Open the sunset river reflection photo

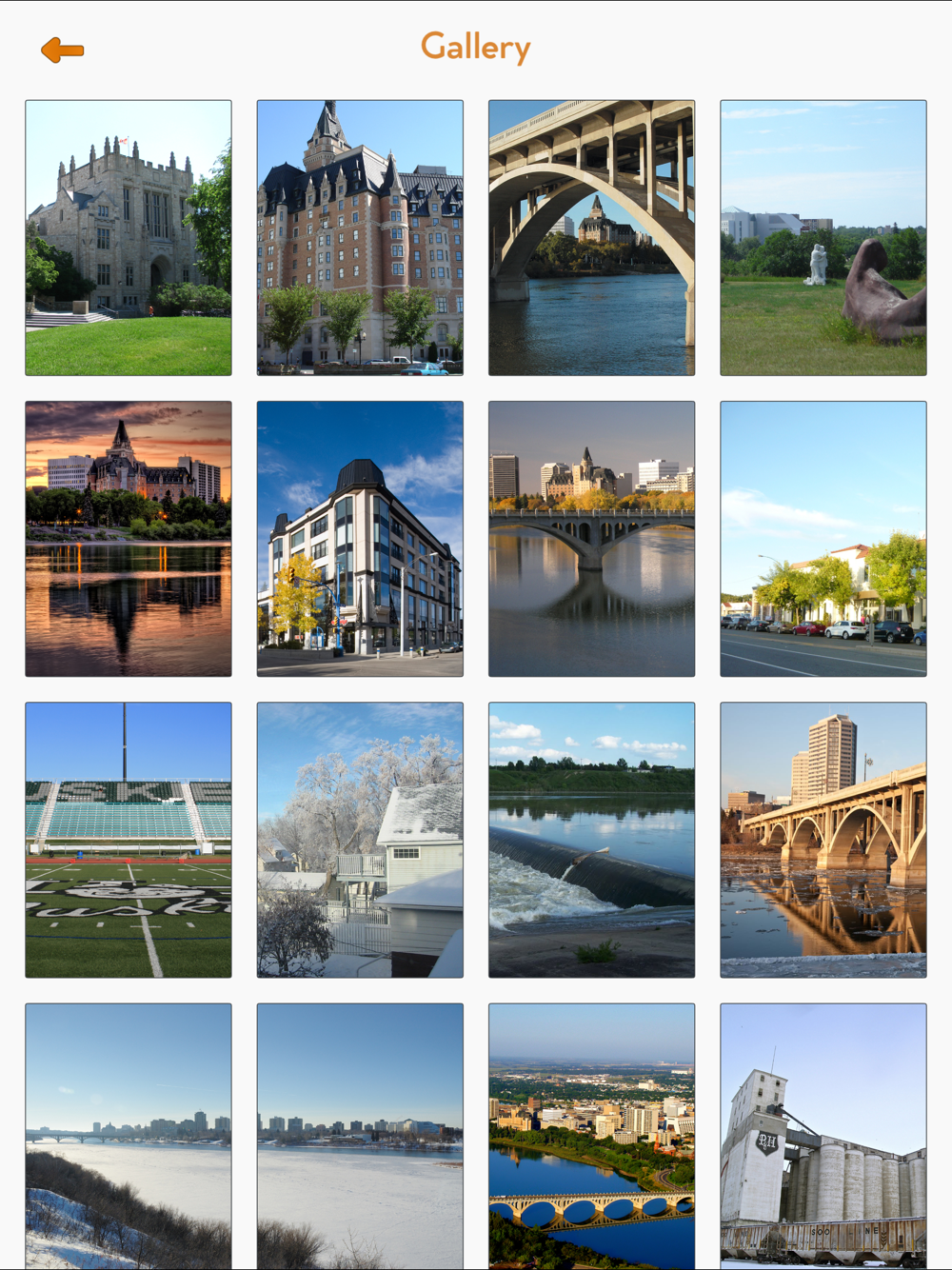129,539
